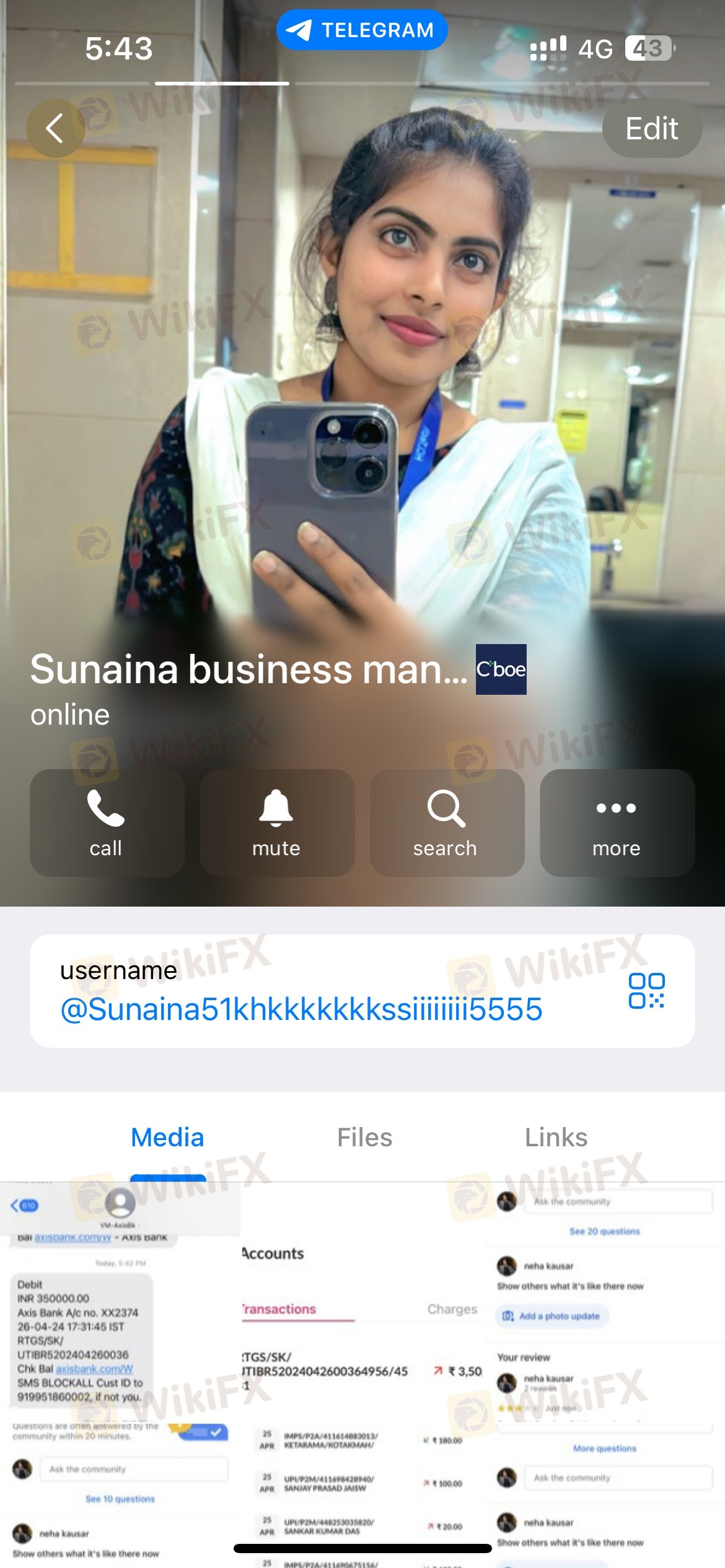The image size is (725, 1568).
Task: Open the more options menu
Action: pyautogui.click(x=617, y=822)
